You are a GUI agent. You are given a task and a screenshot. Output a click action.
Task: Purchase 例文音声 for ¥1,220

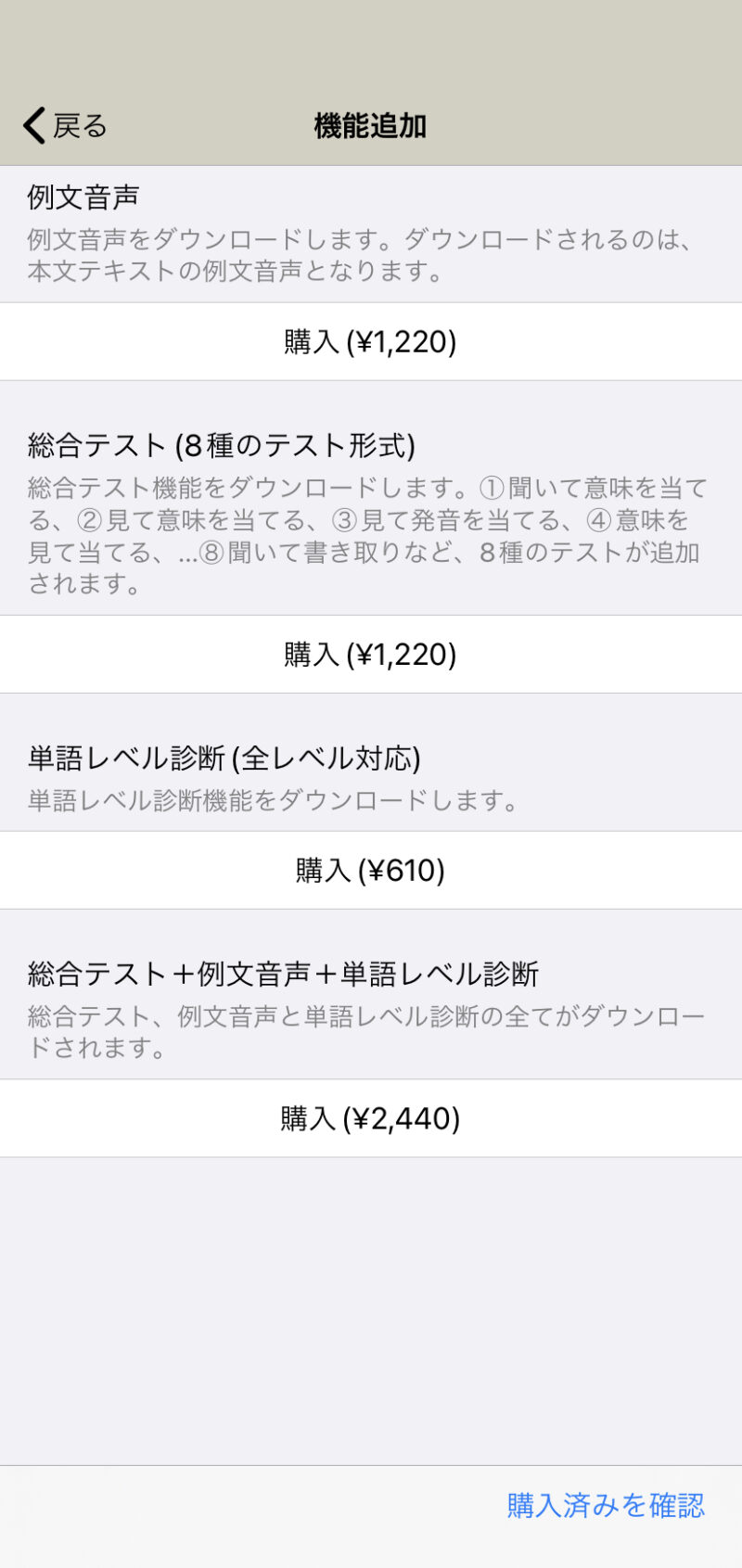coord(370,342)
